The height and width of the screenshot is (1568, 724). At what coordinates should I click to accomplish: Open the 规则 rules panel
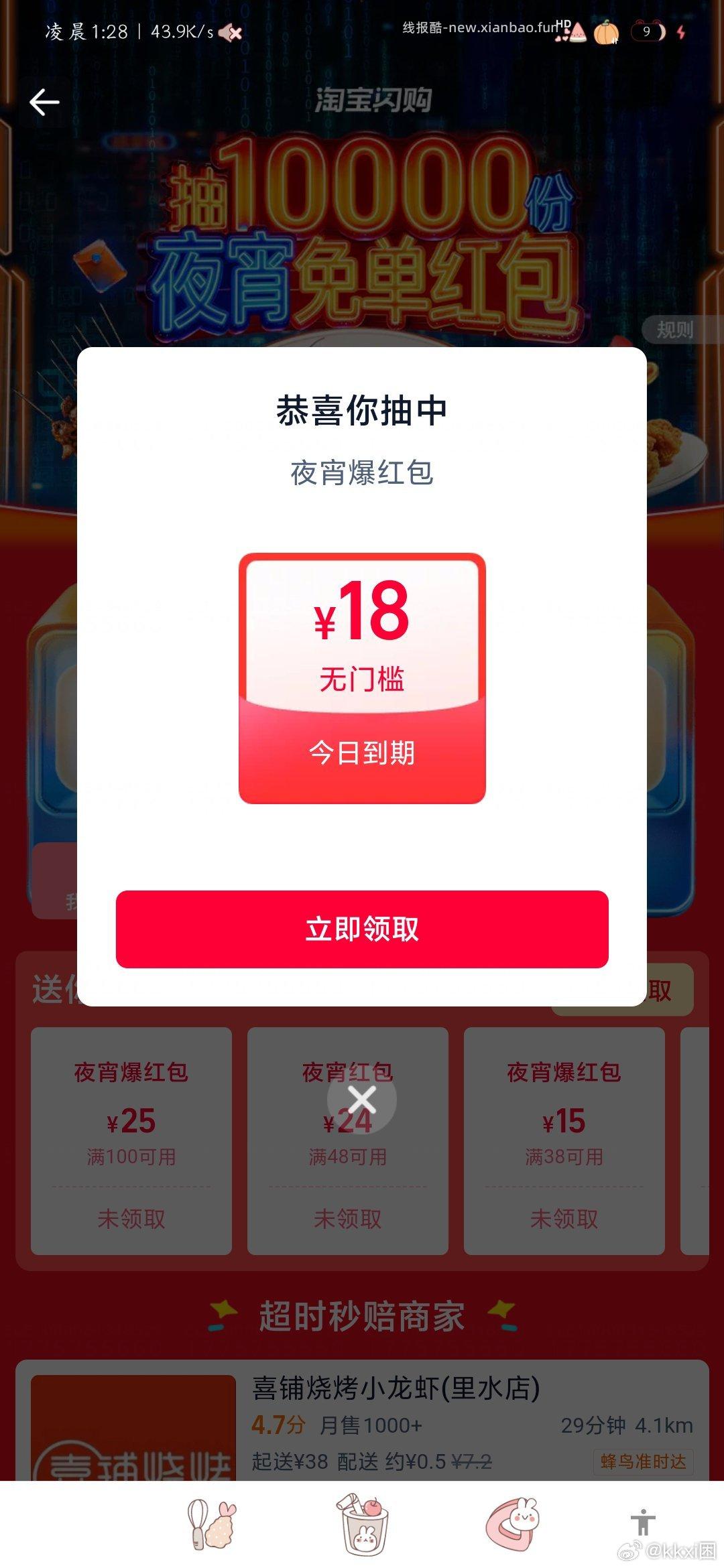coord(674,330)
